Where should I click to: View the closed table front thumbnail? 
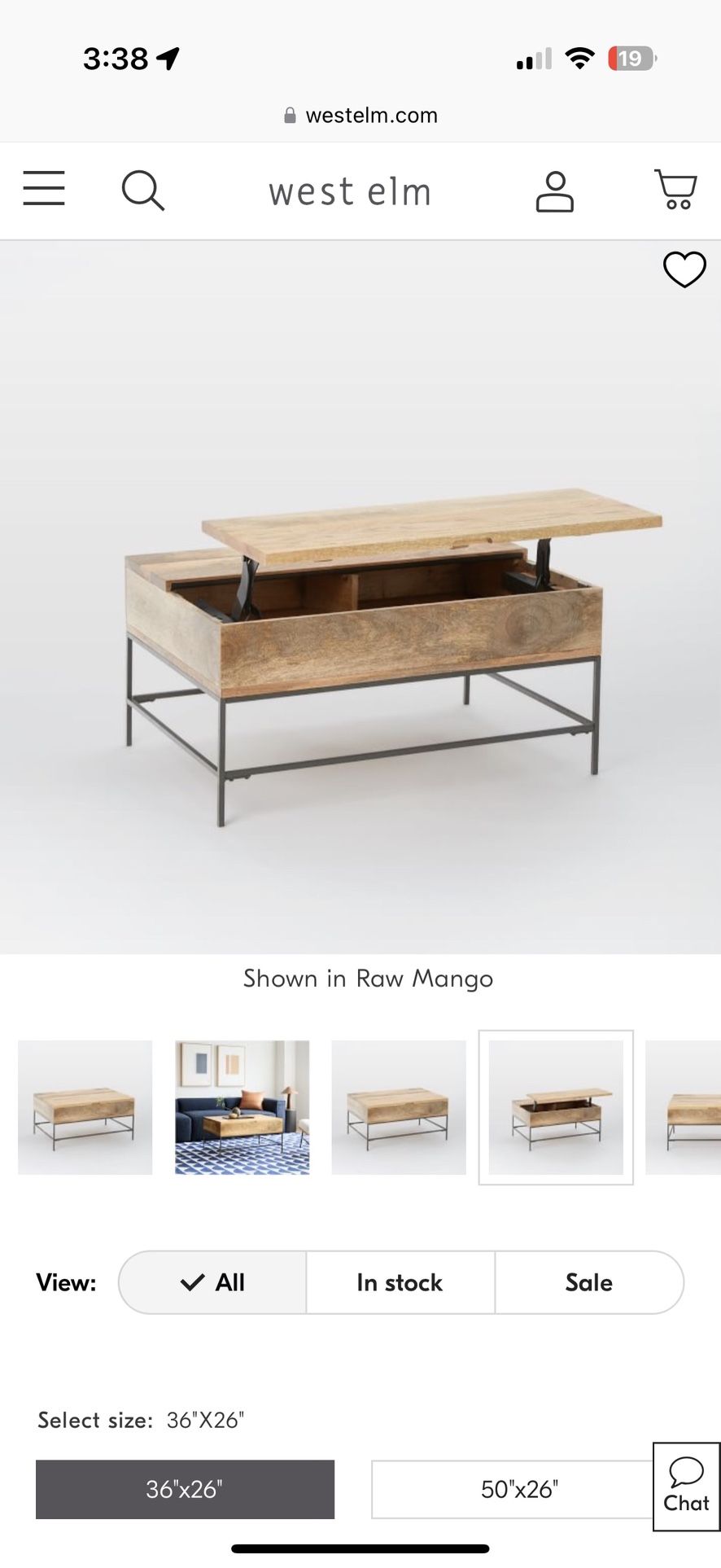click(x=85, y=1107)
